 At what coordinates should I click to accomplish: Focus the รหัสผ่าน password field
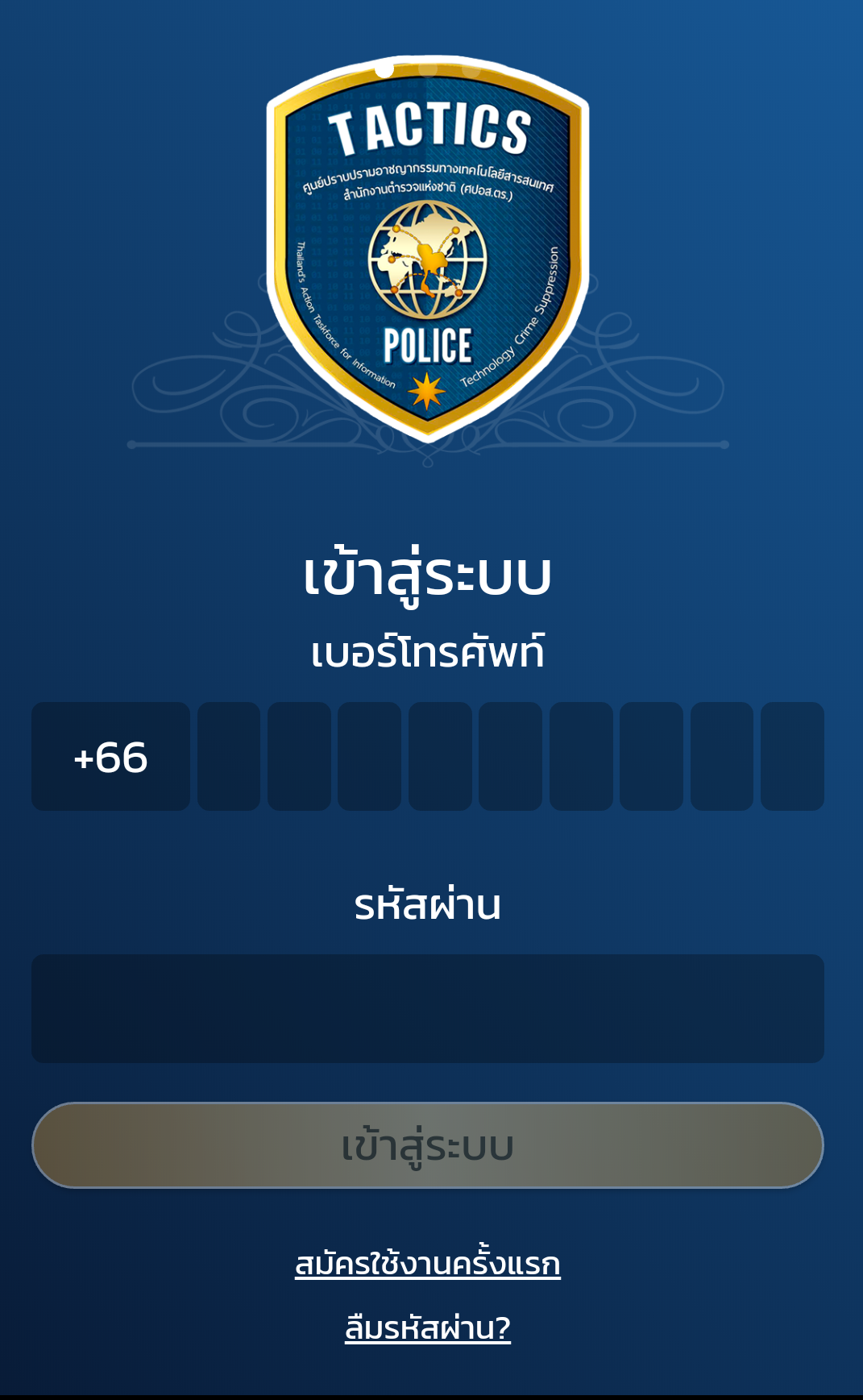coord(427,1008)
